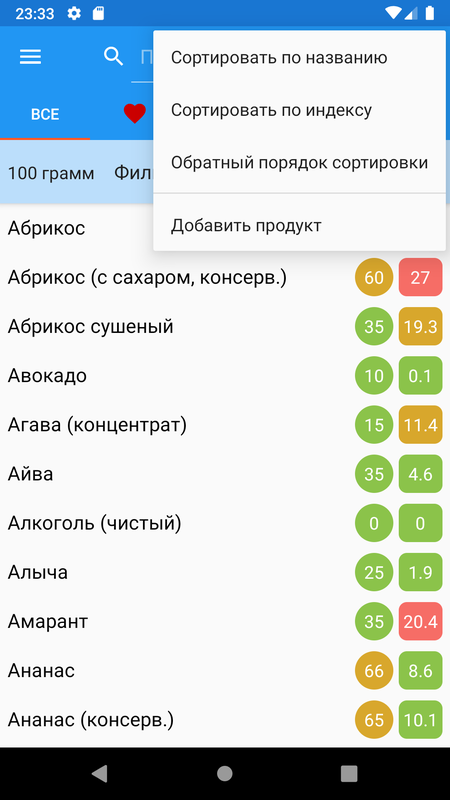The height and width of the screenshot is (800, 450).
Task: Open the red heart favorites tab
Action: click(x=135, y=113)
